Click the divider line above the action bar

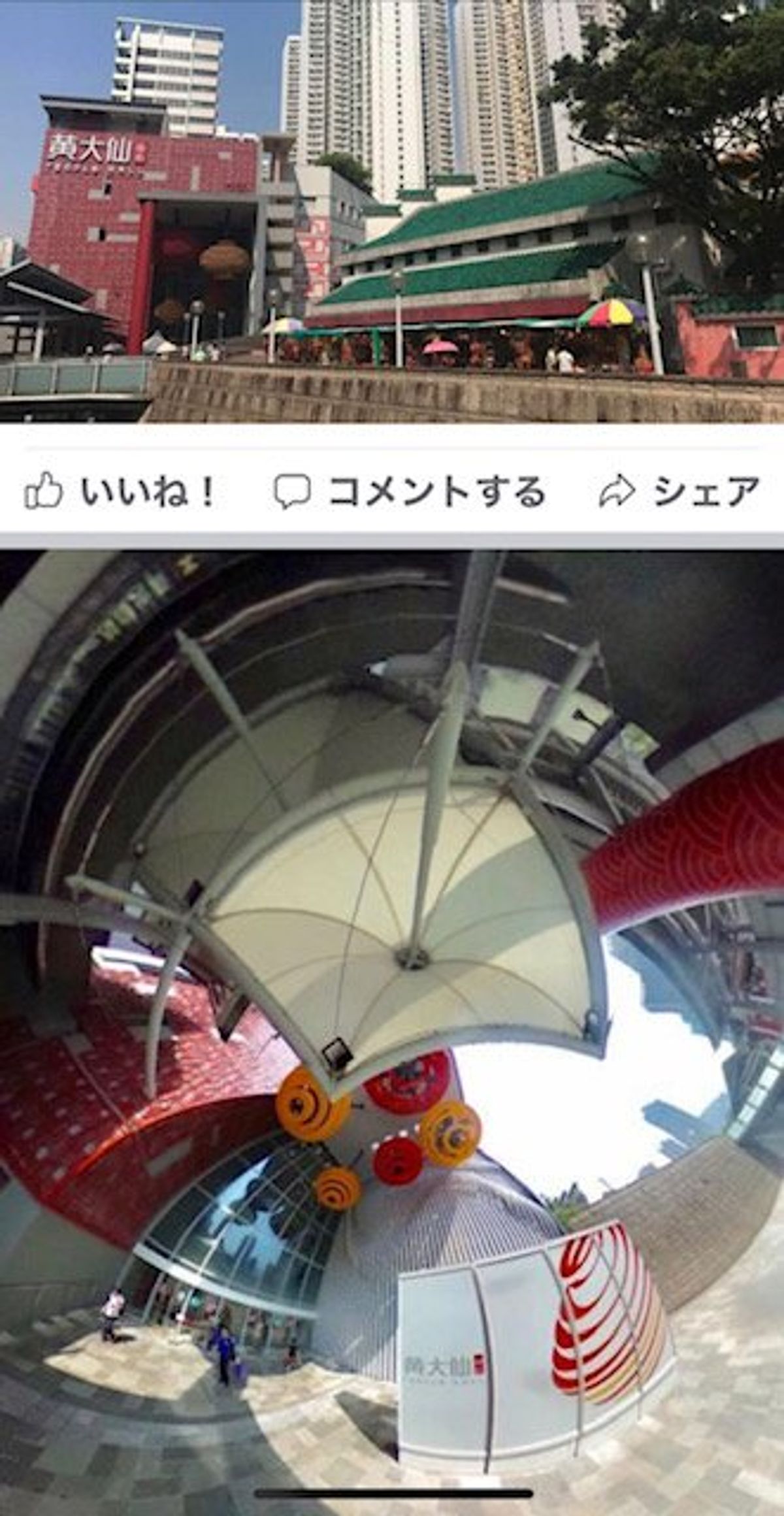point(392,448)
